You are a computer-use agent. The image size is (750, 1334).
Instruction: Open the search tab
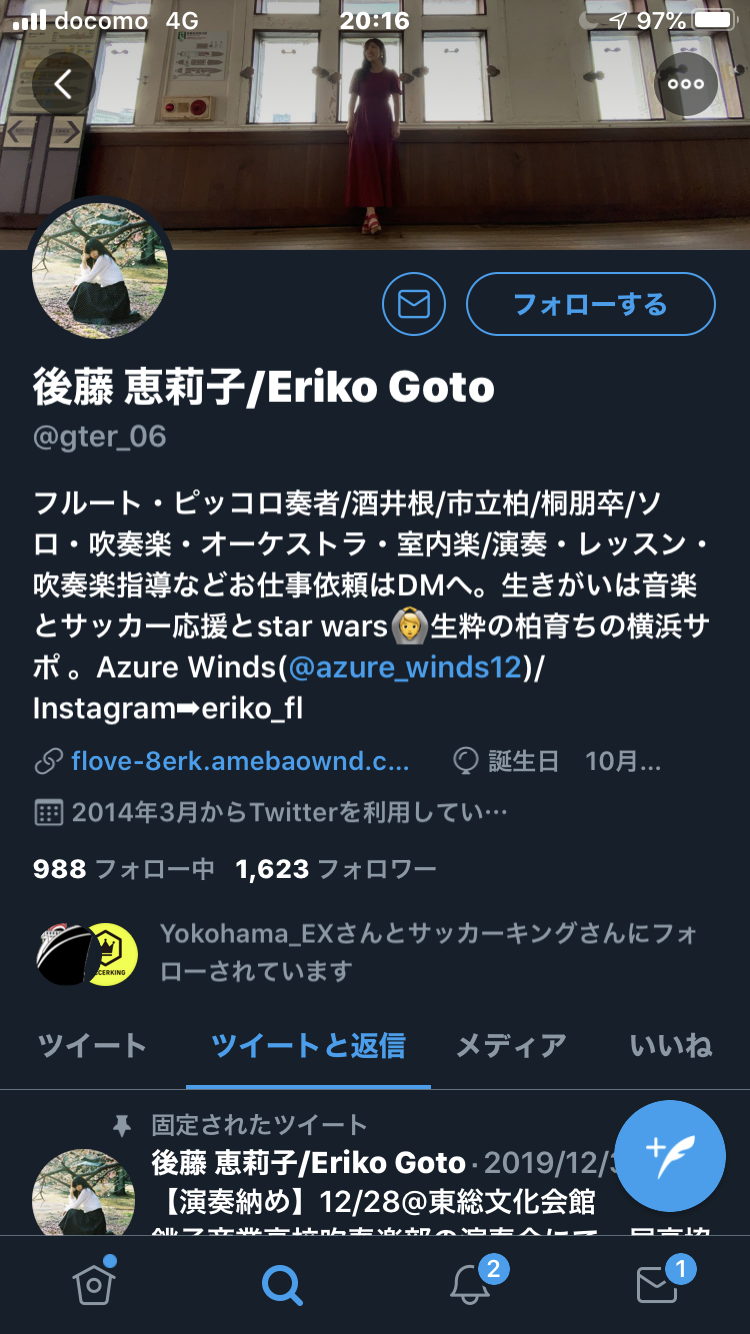[x=281, y=1284]
